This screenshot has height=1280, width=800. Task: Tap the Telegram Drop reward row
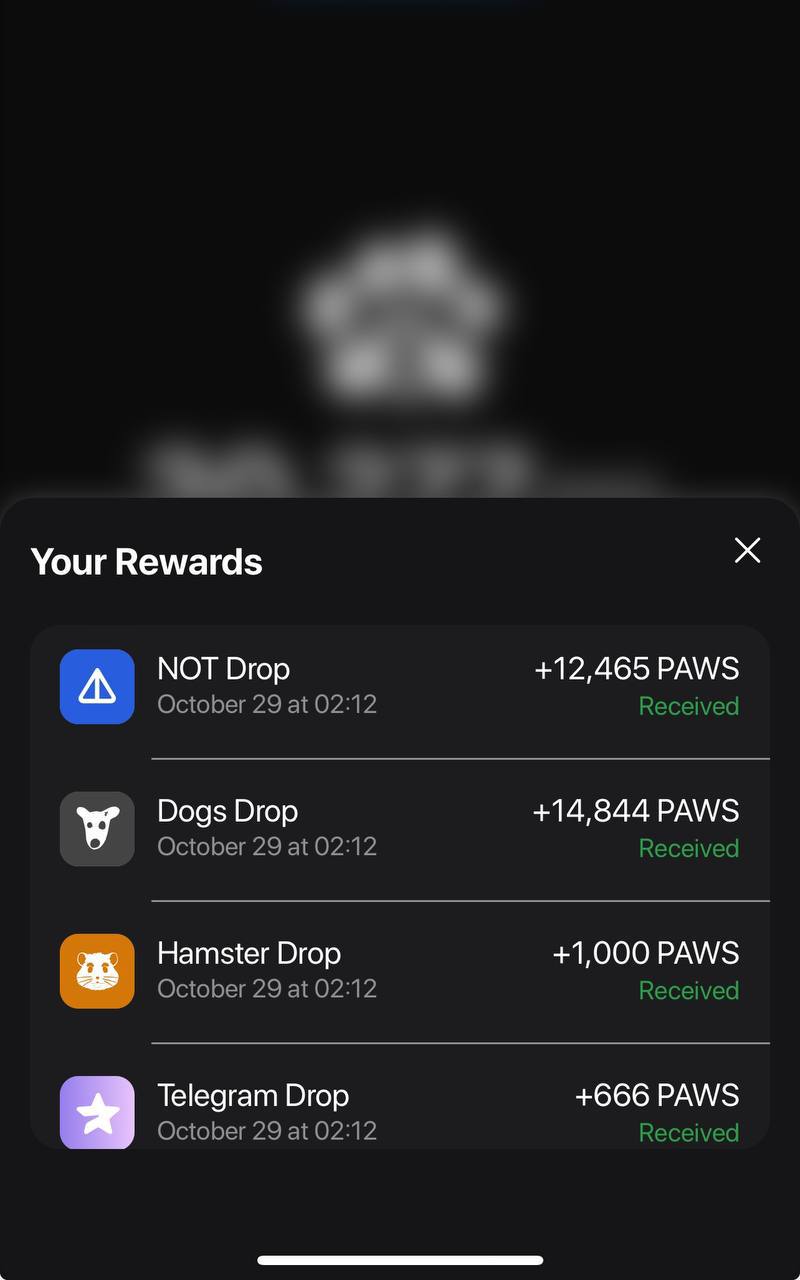point(400,1110)
